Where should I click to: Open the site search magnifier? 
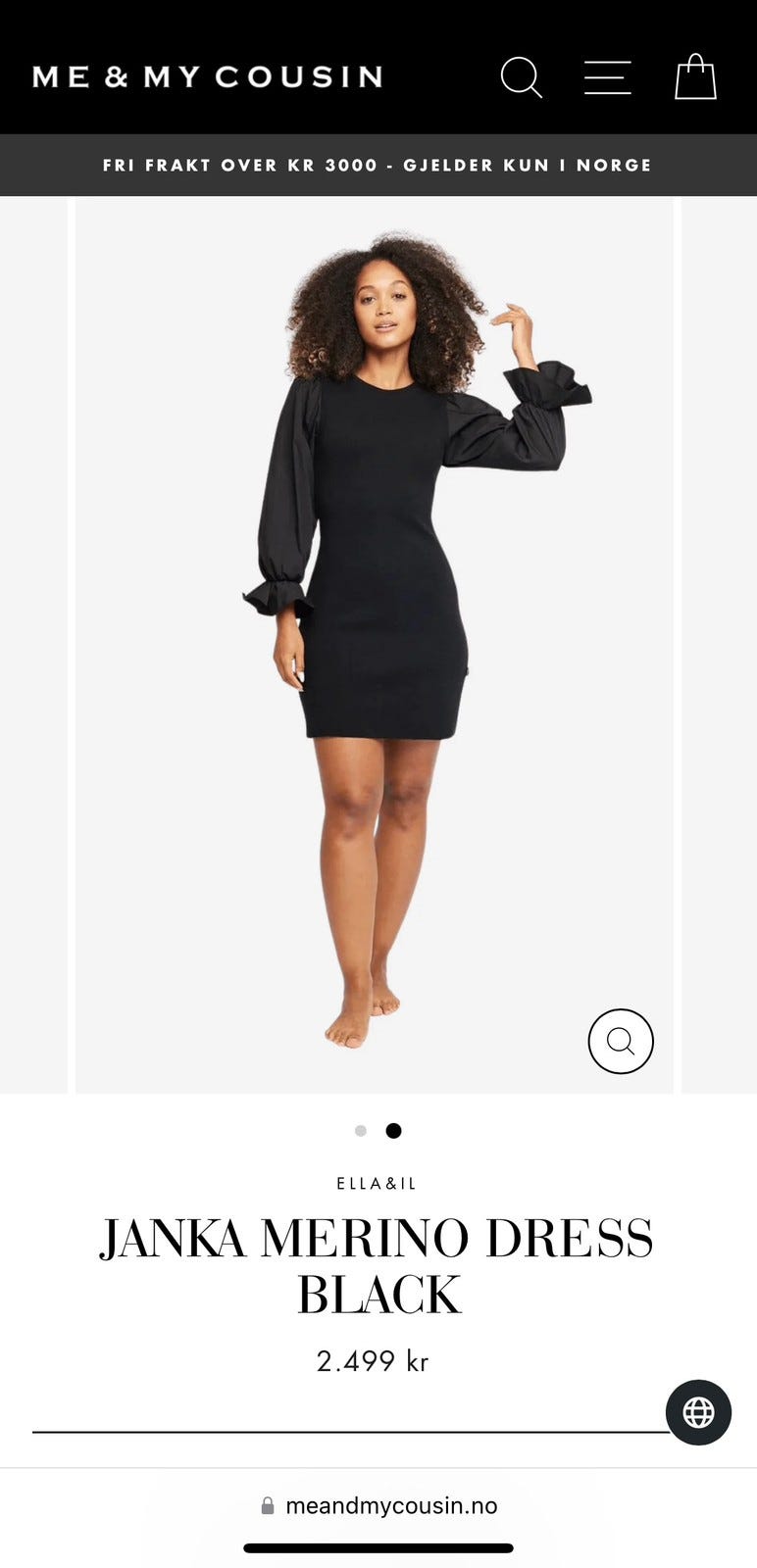(x=522, y=77)
